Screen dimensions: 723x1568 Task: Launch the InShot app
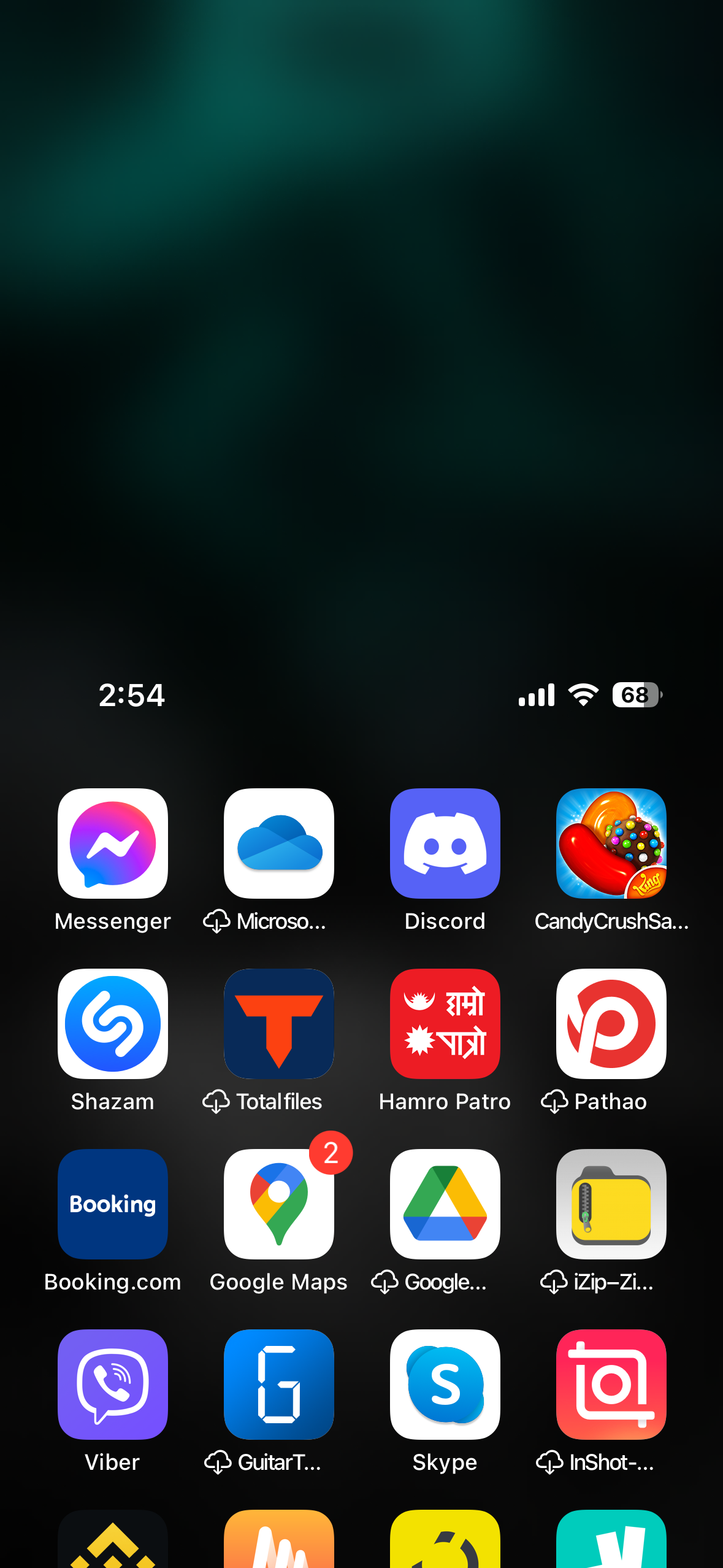(x=611, y=1385)
